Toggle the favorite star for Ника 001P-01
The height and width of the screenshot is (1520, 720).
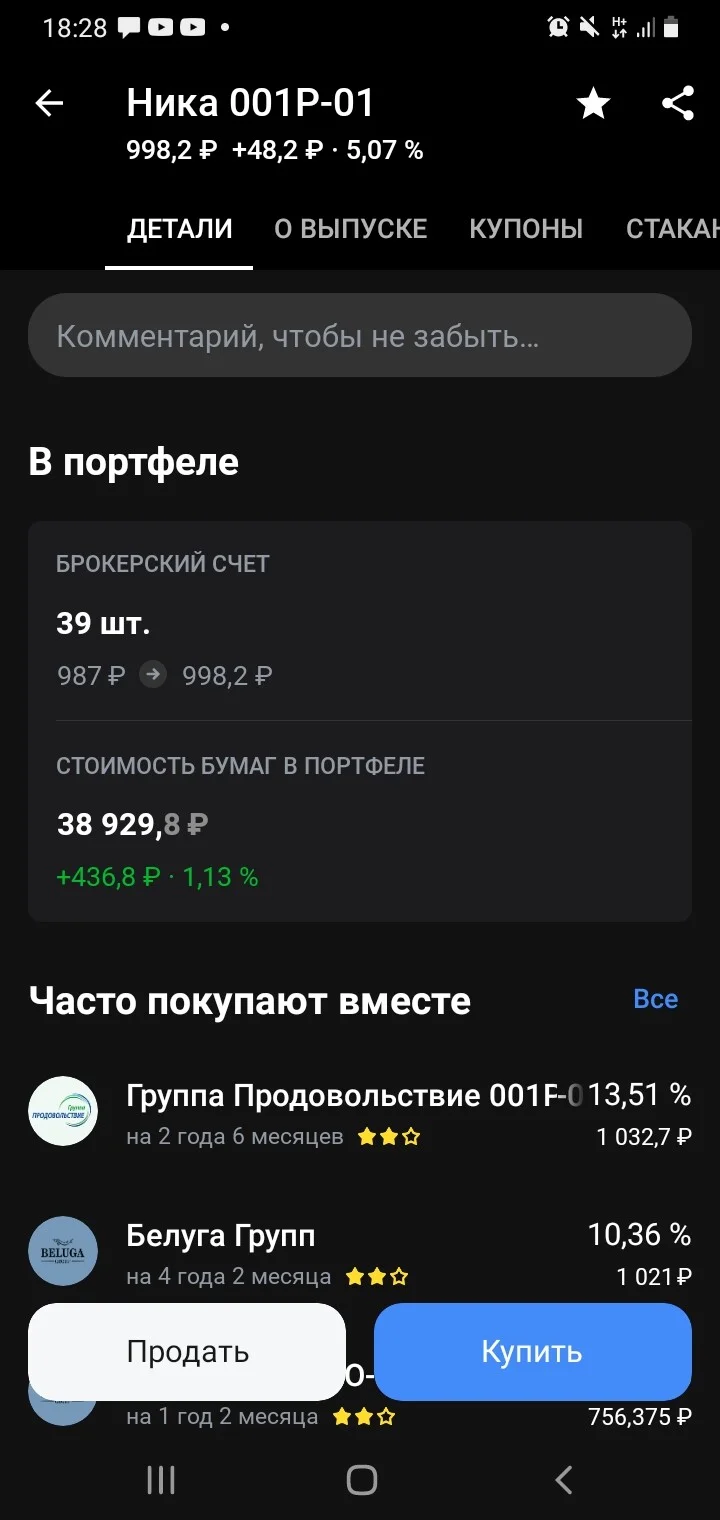tap(593, 103)
